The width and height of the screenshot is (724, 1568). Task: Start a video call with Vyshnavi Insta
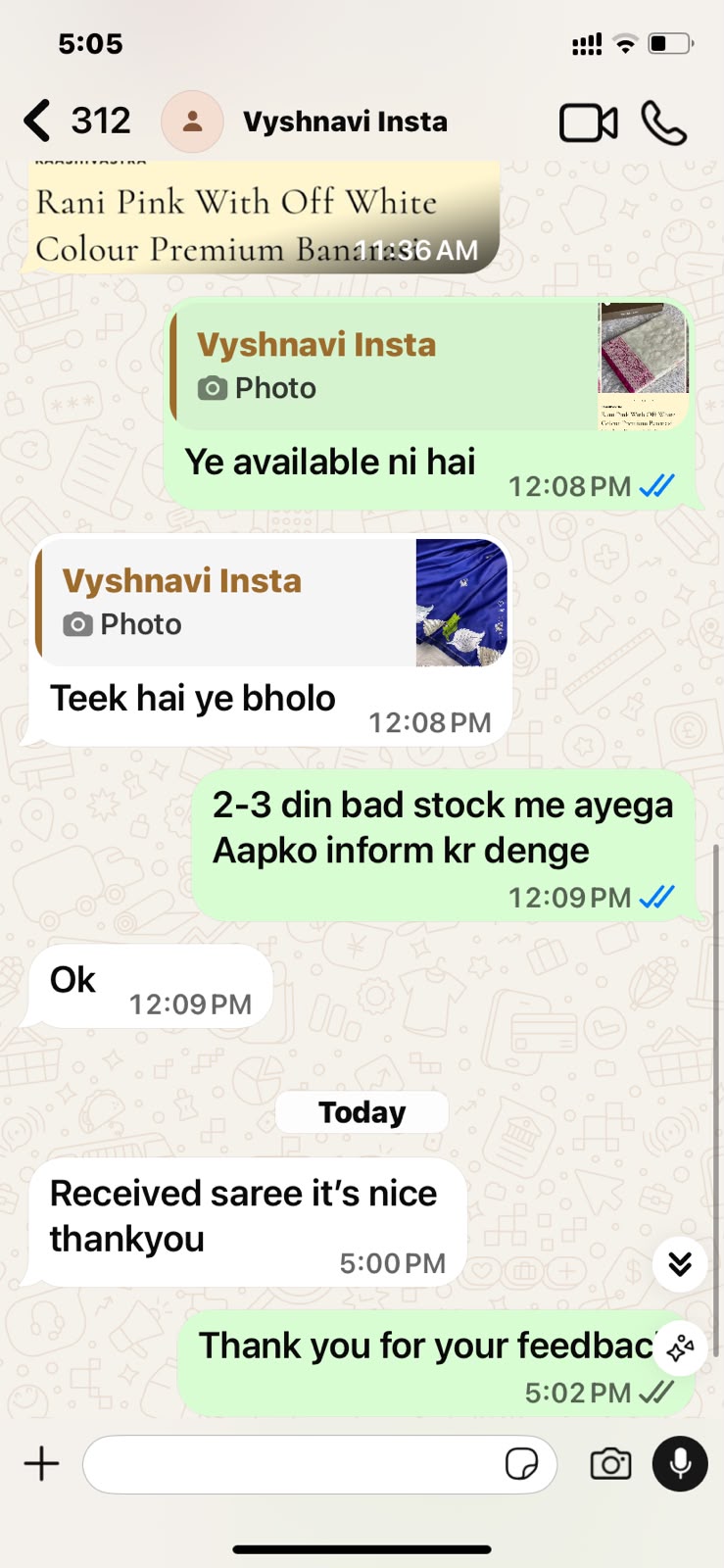(x=589, y=123)
